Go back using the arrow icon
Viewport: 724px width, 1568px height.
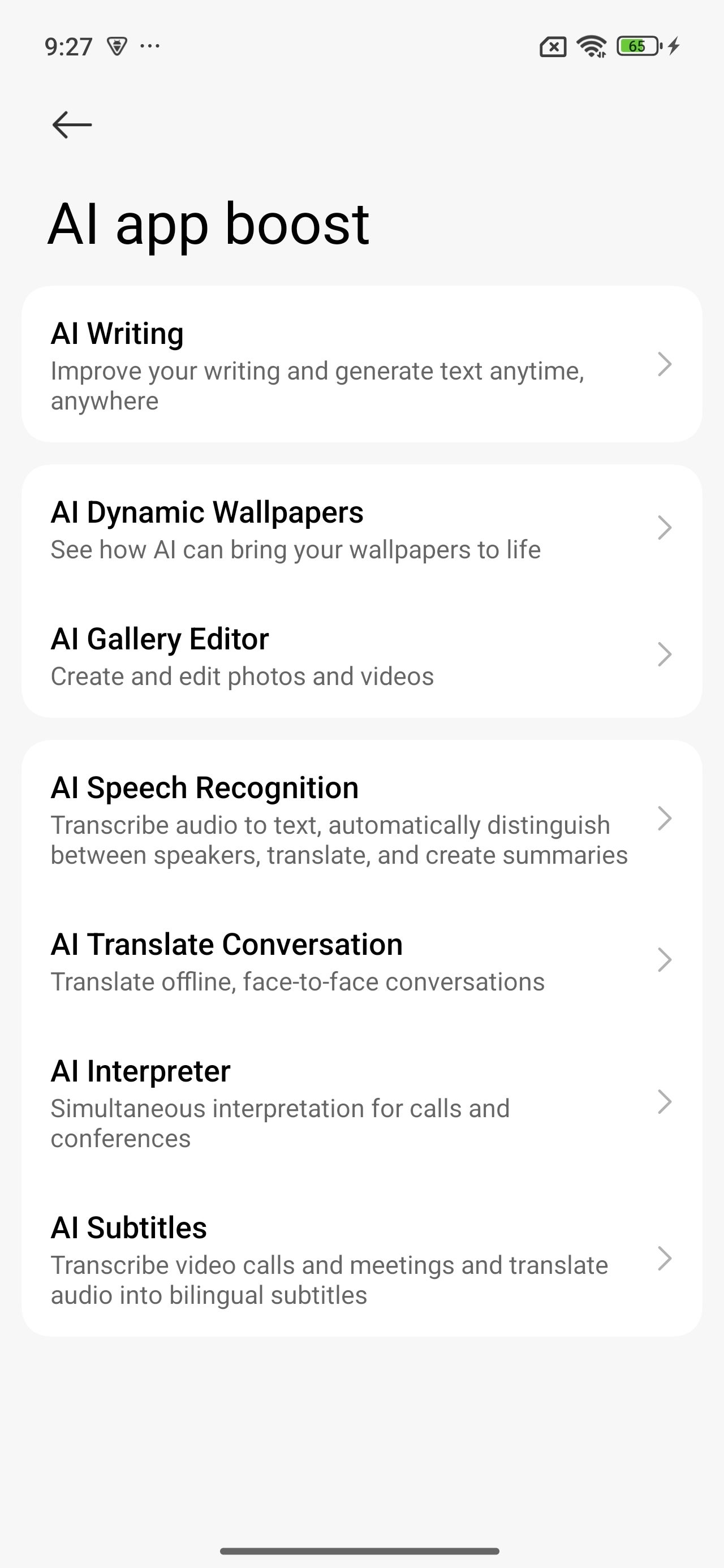(x=72, y=125)
